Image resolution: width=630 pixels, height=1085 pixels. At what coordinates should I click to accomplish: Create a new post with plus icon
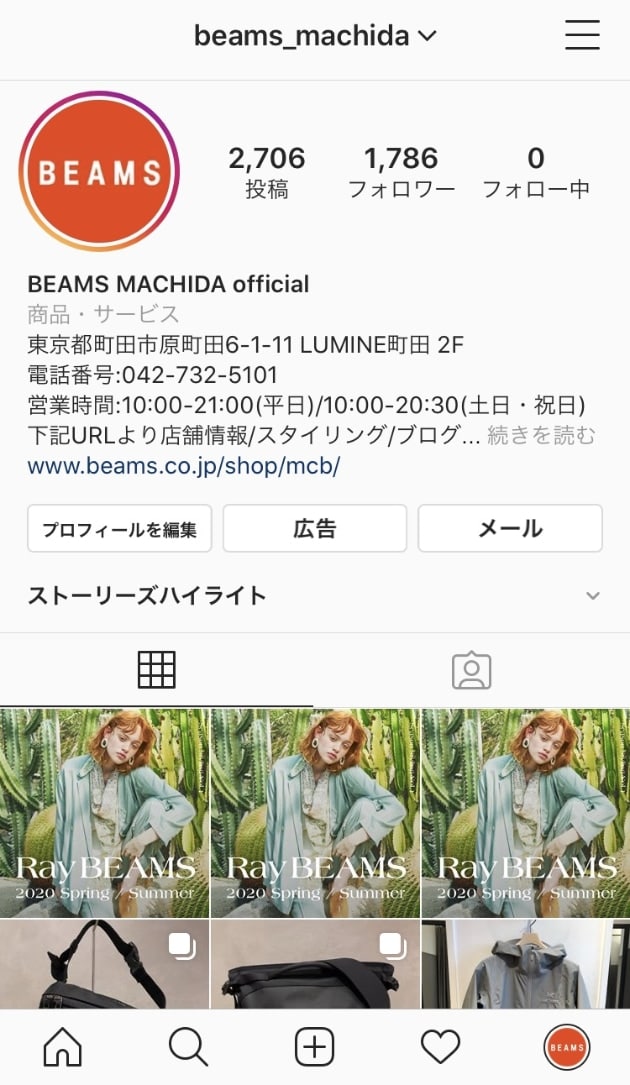pos(314,1047)
